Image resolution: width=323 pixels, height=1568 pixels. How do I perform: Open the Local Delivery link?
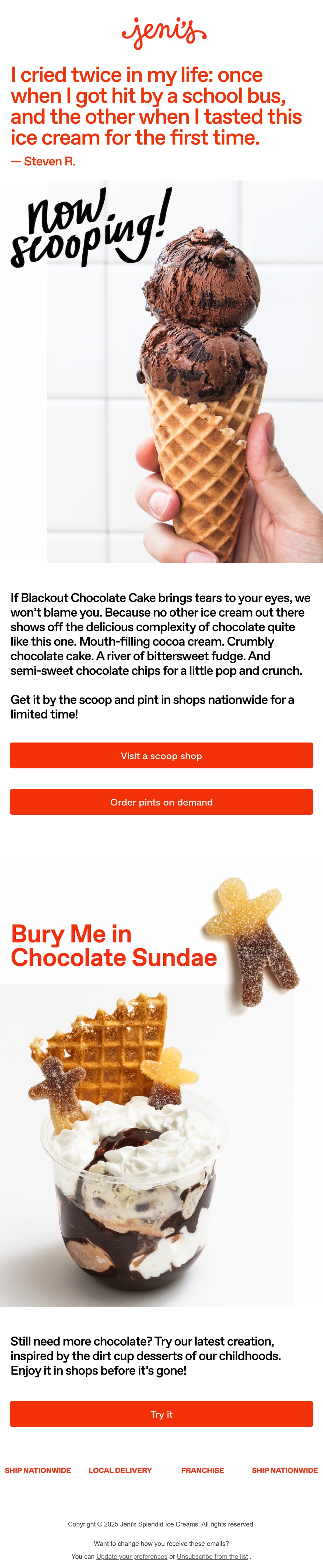120,1471
